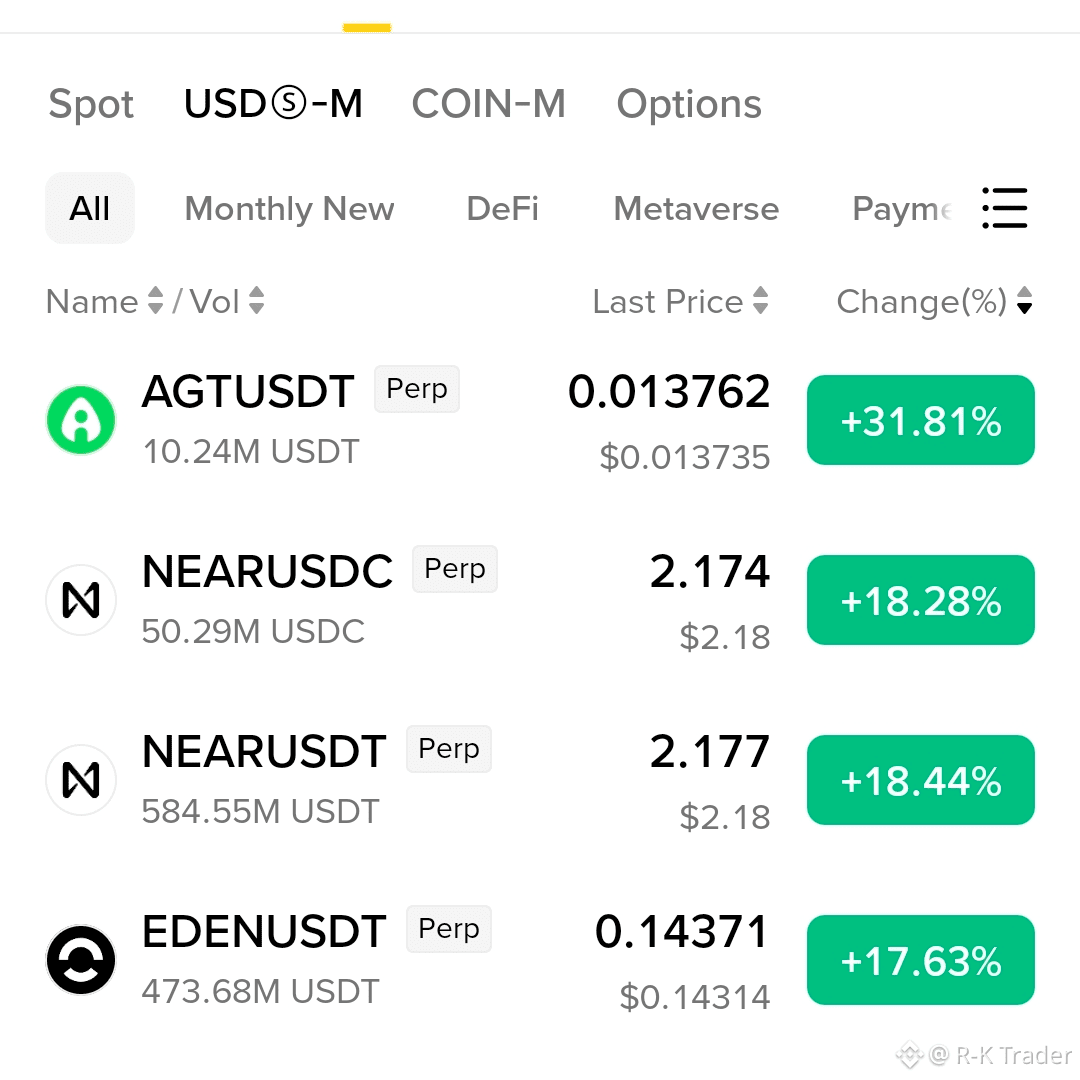Filter by the DeFi category
This screenshot has height=1080, width=1080.
[x=502, y=209]
